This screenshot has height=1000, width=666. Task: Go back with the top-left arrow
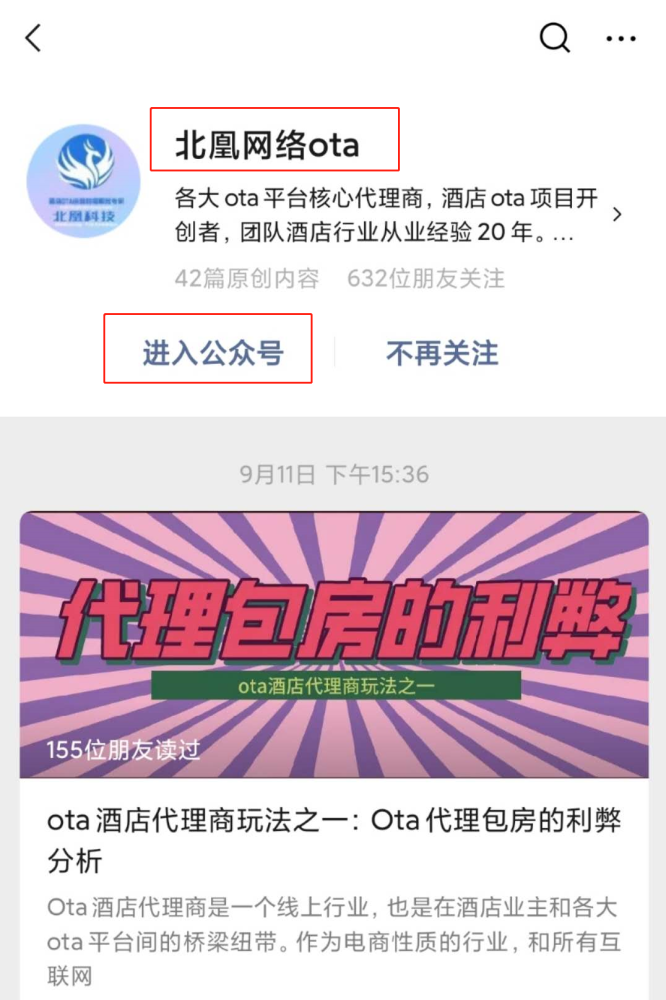click(x=34, y=39)
